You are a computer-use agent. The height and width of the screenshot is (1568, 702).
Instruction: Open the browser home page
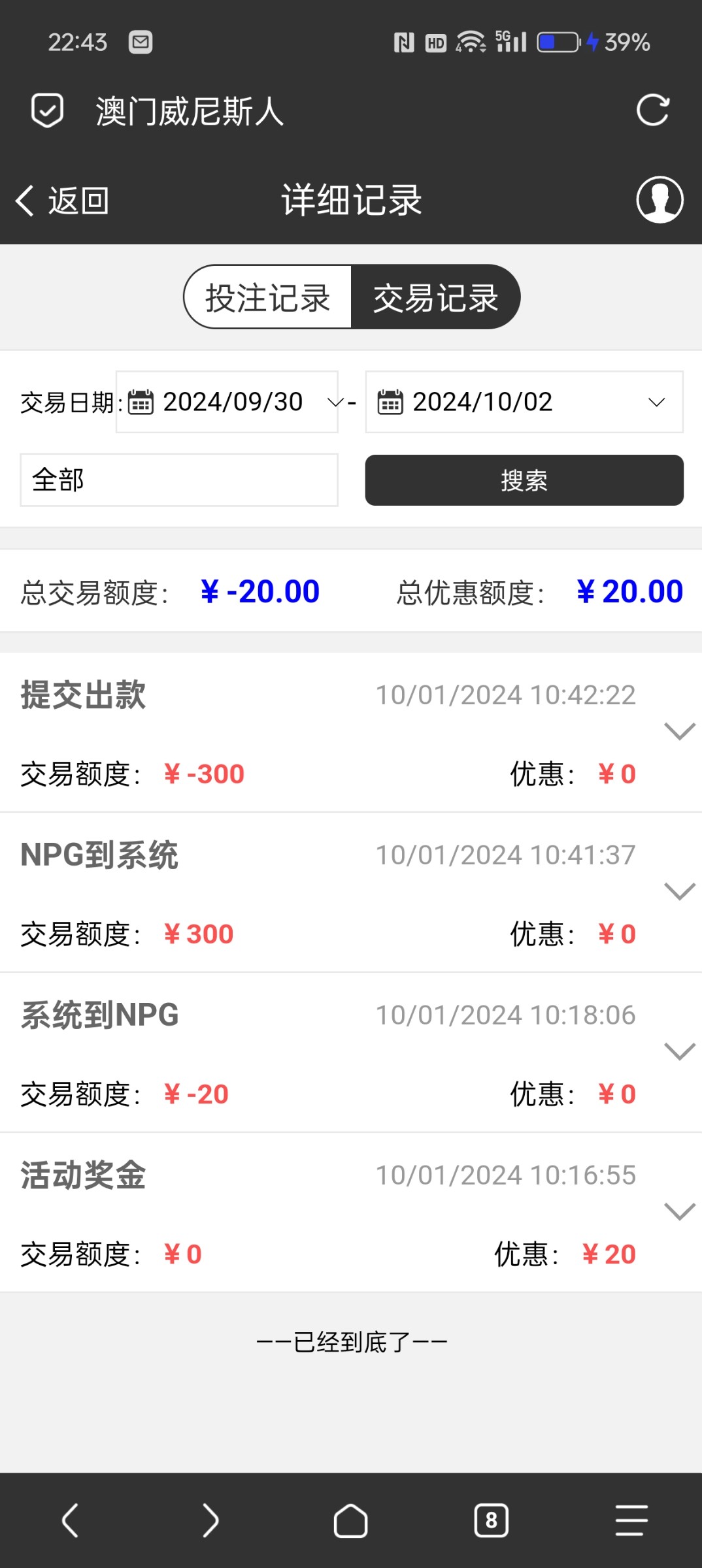pyautogui.click(x=351, y=1520)
